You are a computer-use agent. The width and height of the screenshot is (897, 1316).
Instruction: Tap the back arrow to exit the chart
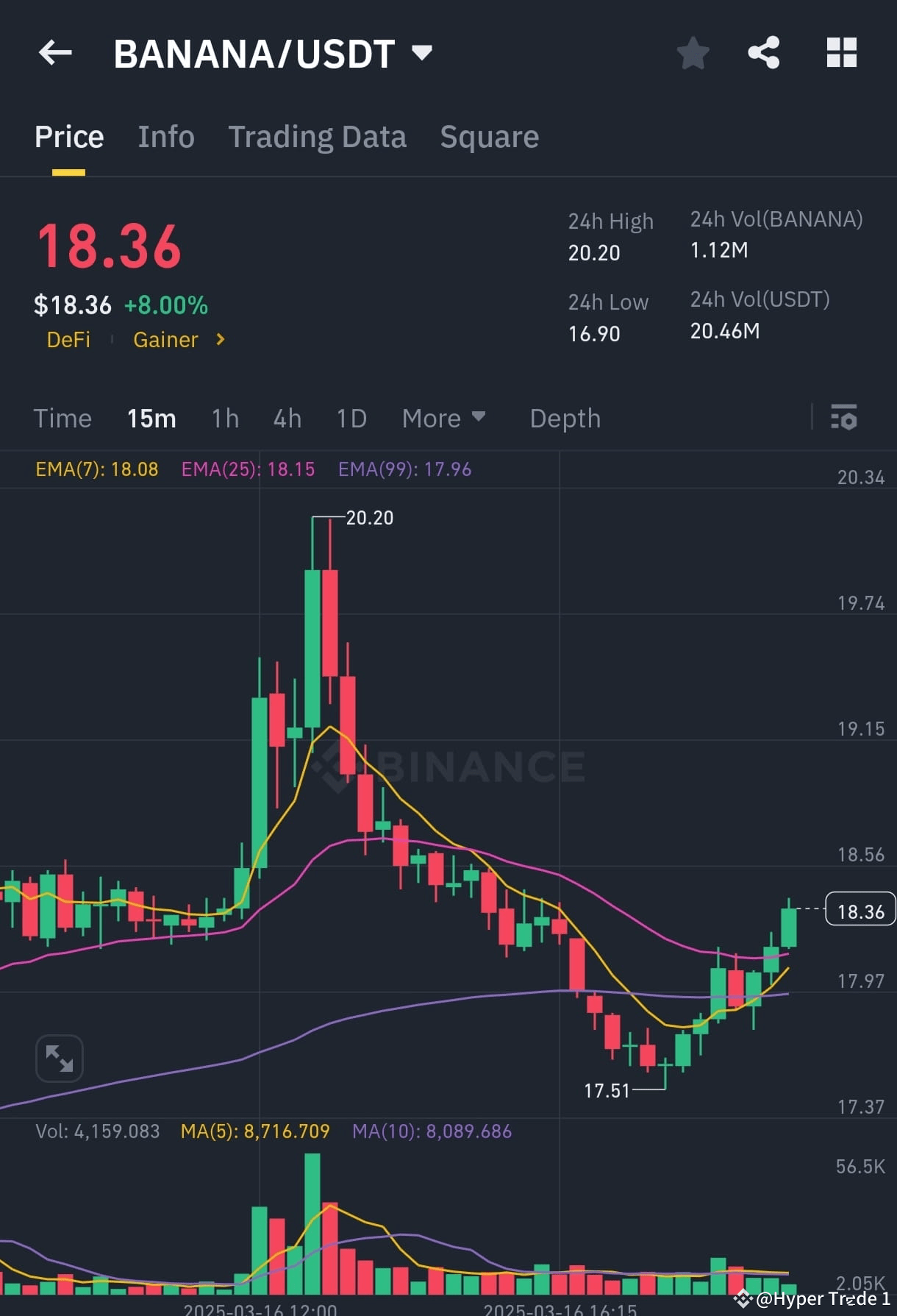click(56, 52)
